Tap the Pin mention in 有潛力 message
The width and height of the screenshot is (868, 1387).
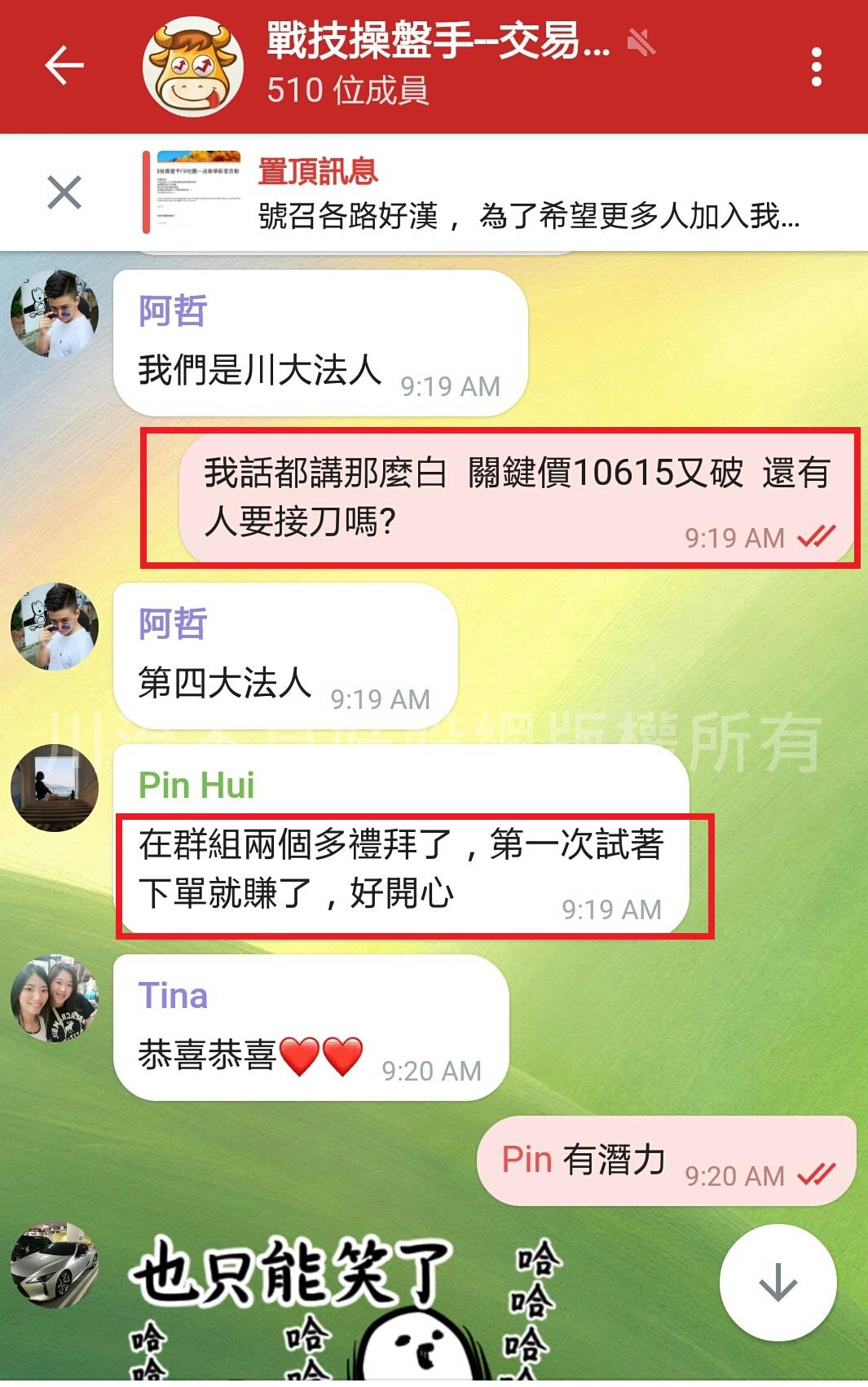coord(527,1160)
